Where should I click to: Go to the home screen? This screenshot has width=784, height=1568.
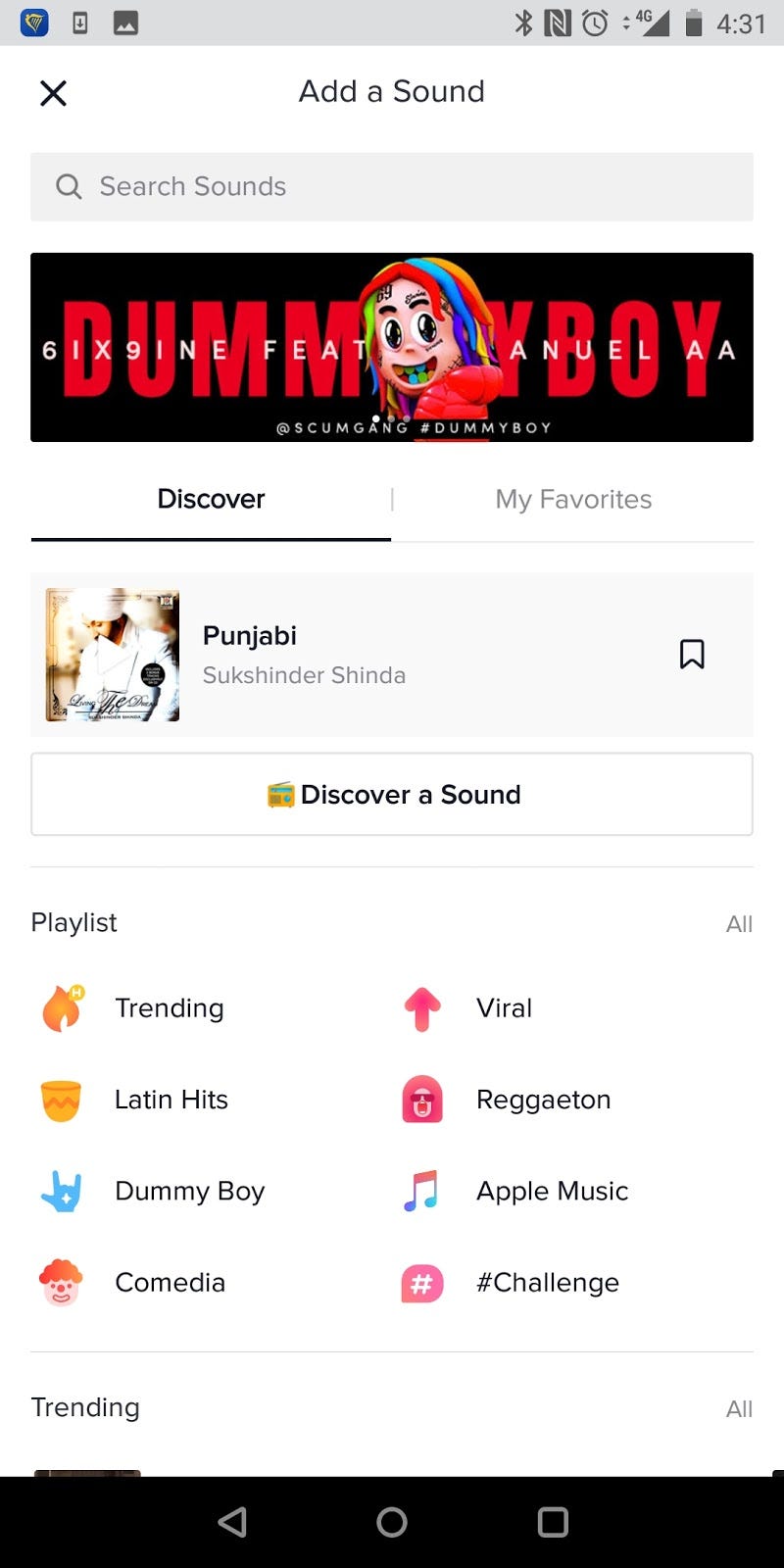(x=392, y=1522)
